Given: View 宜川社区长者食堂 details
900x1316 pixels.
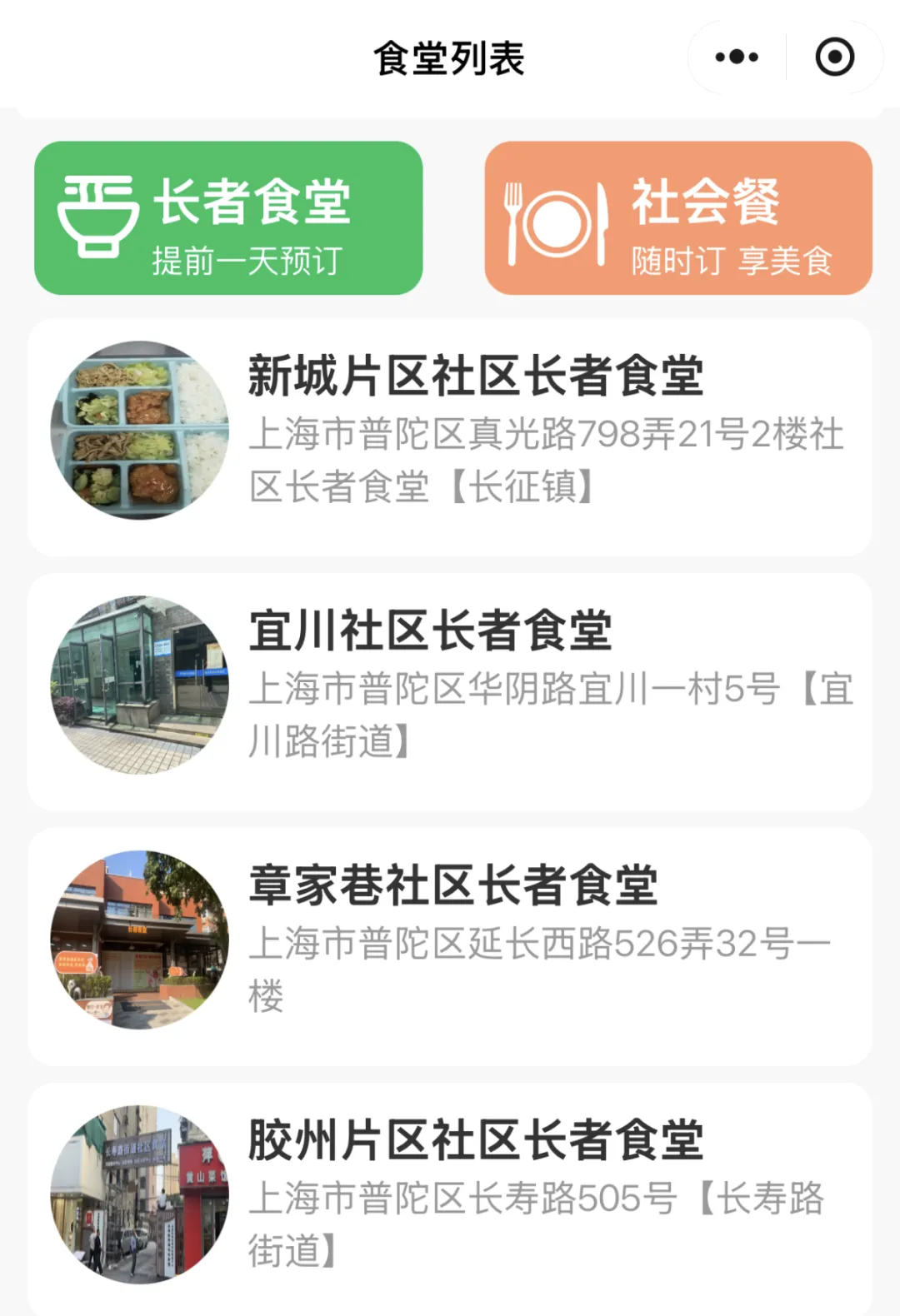Looking at the screenshot, I should (450, 691).
